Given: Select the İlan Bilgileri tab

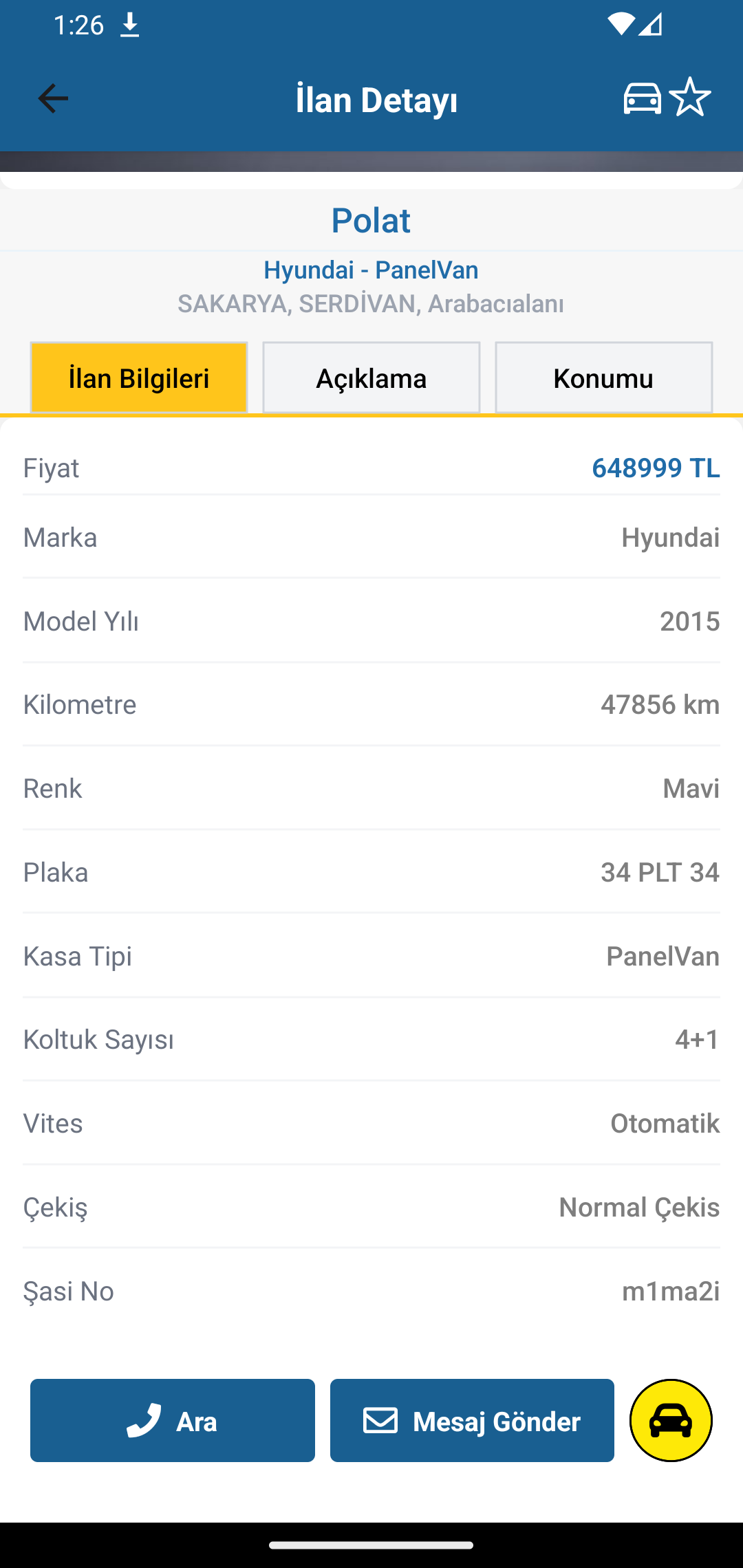Looking at the screenshot, I should click(x=139, y=378).
